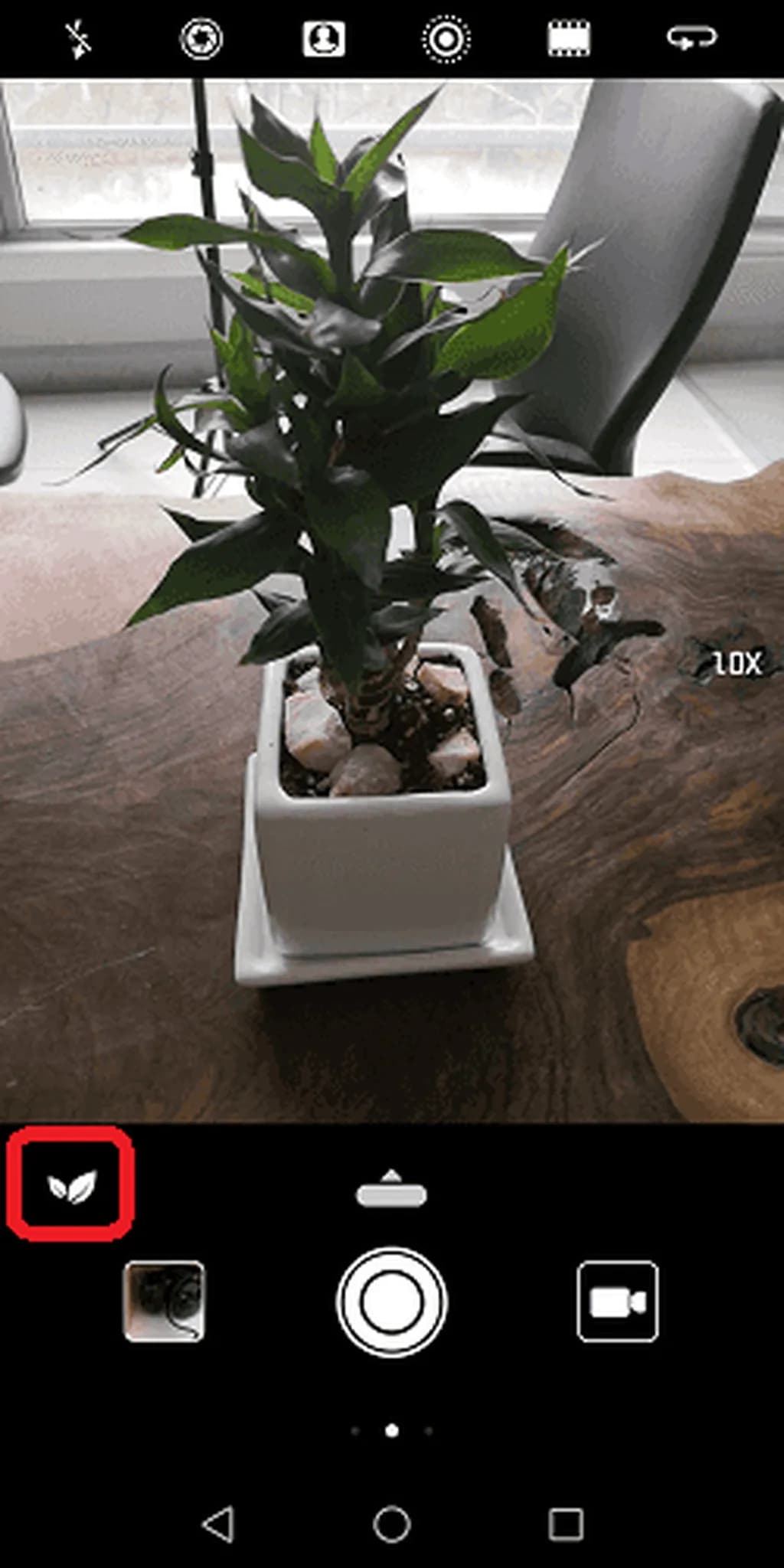
Task: Turn on portrait mode
Action: (x=323, y=38)
